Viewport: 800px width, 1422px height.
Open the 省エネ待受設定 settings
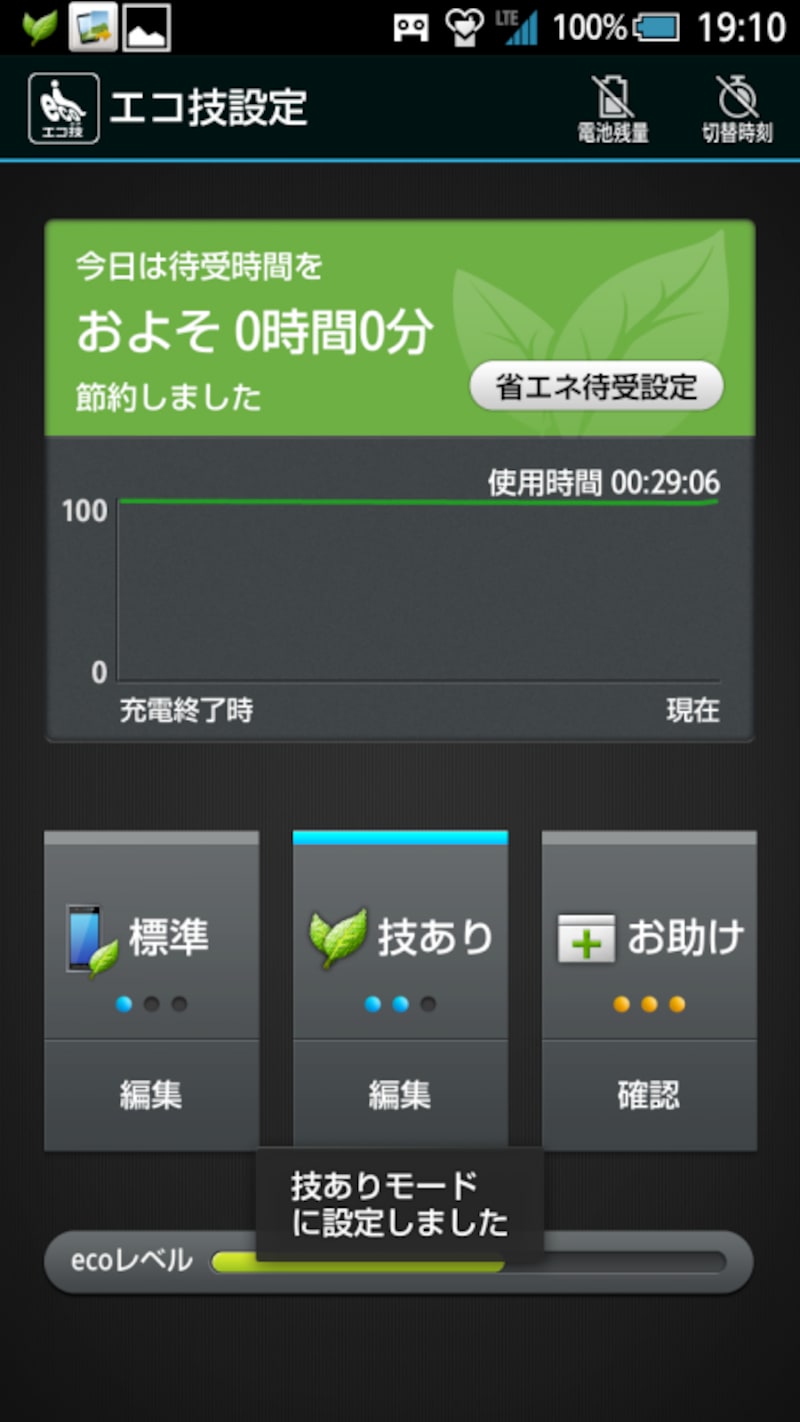597,386
